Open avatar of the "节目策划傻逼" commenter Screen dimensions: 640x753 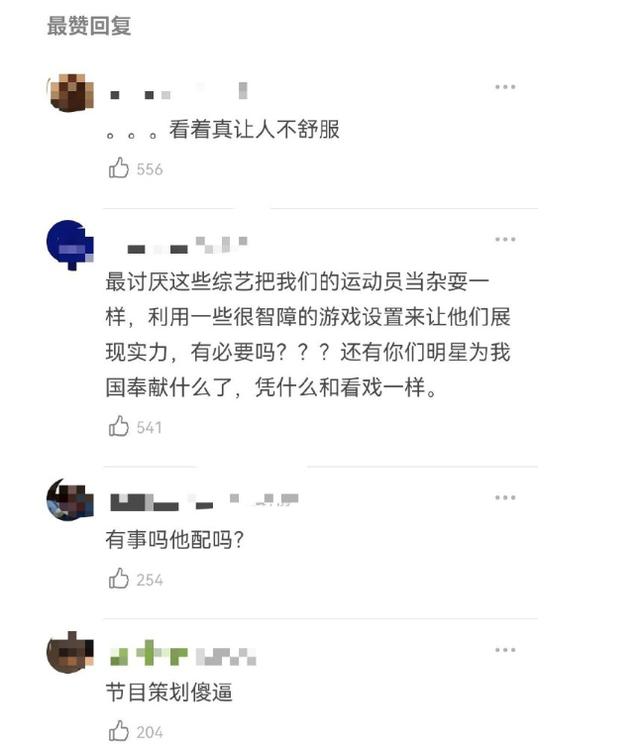70,653
